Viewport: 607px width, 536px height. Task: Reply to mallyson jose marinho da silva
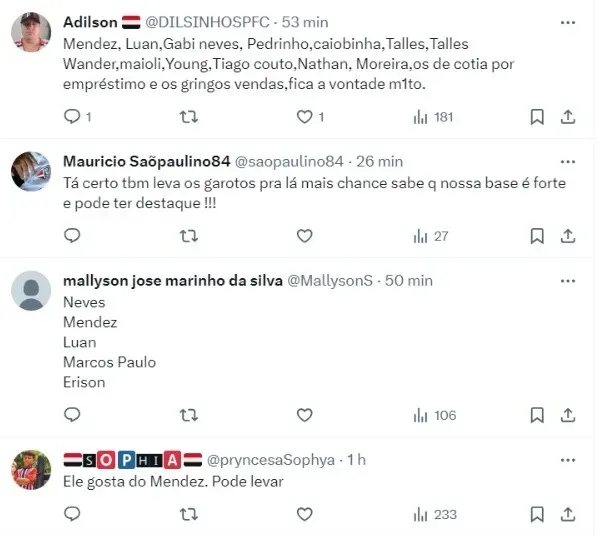(72, 415)
